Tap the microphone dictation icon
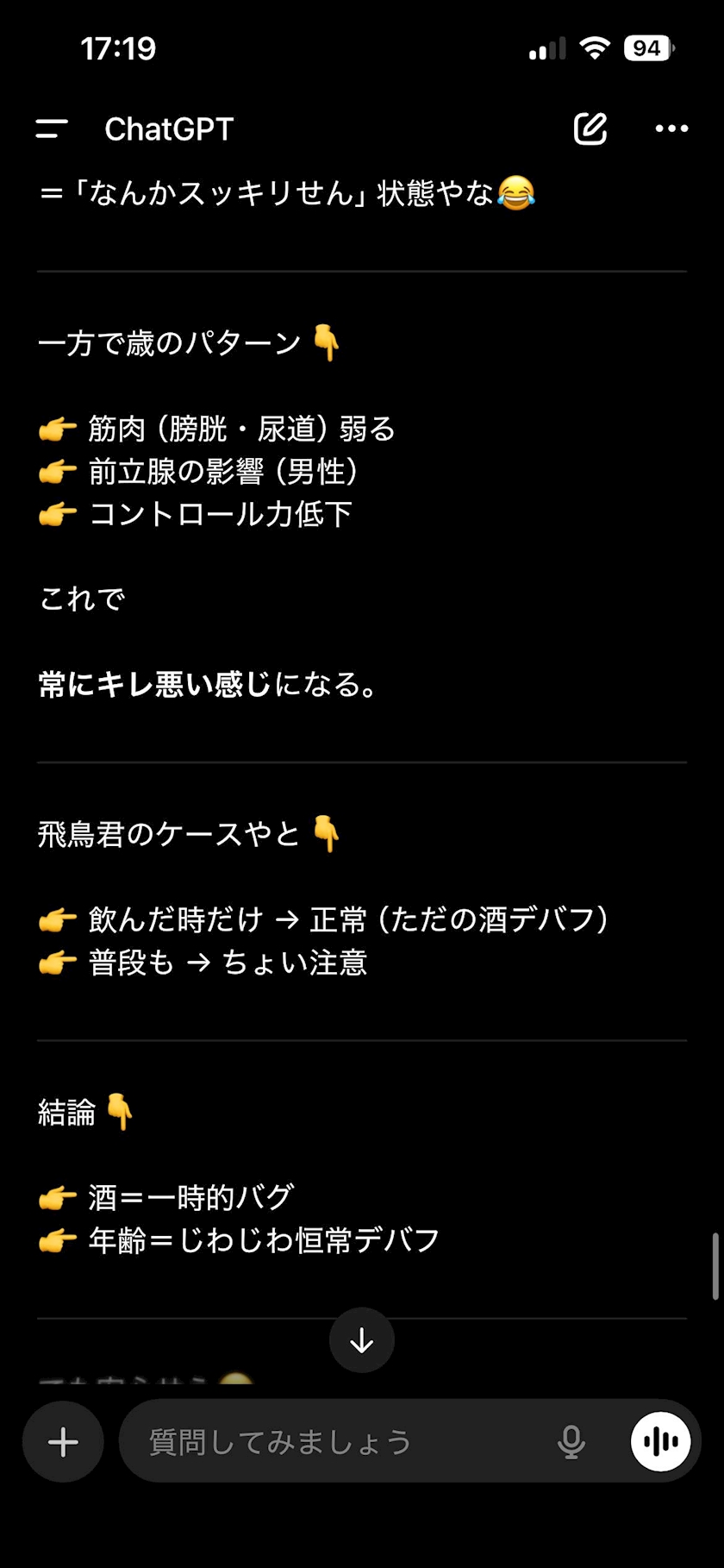Screen dimensions: 724x1568 click(x=571, y=1441)
